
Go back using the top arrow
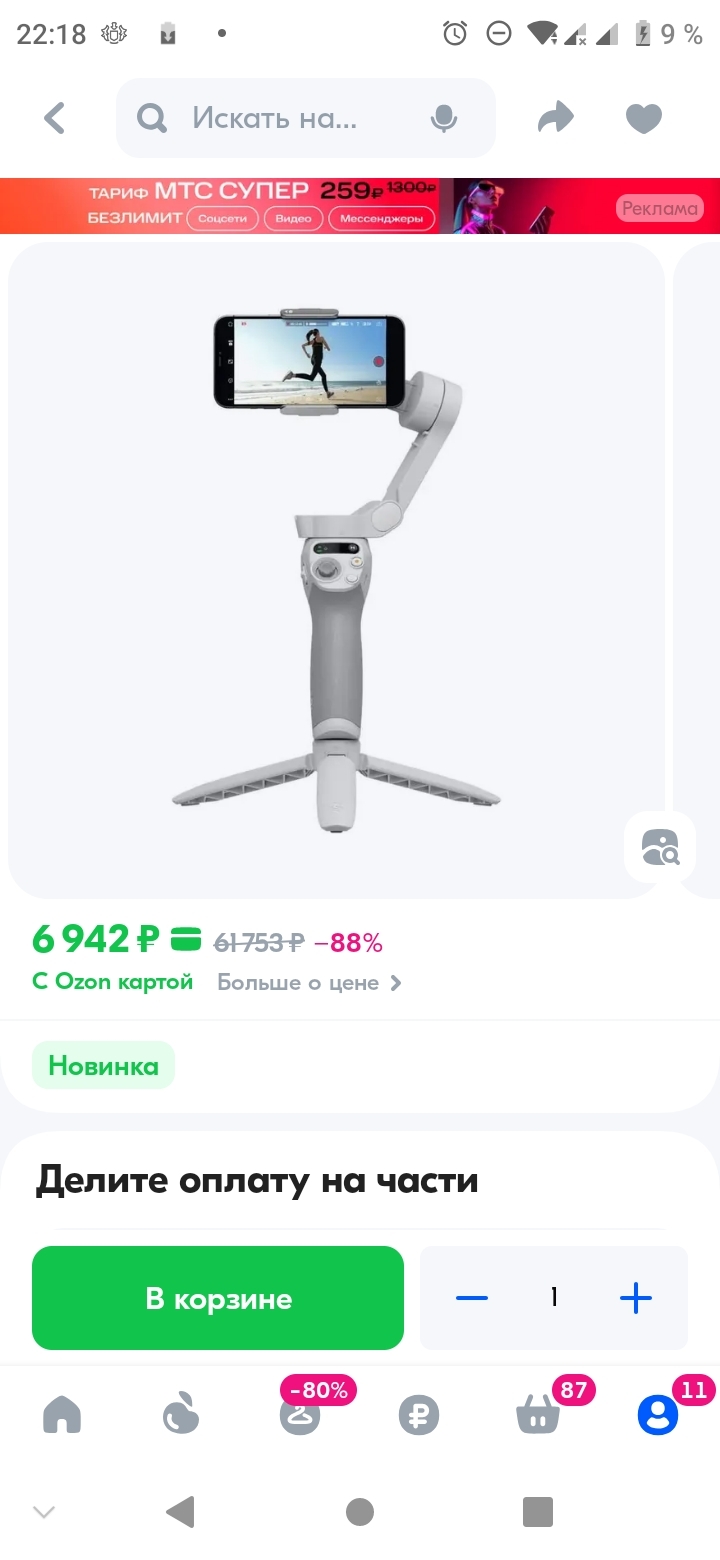tap(55, 119)
